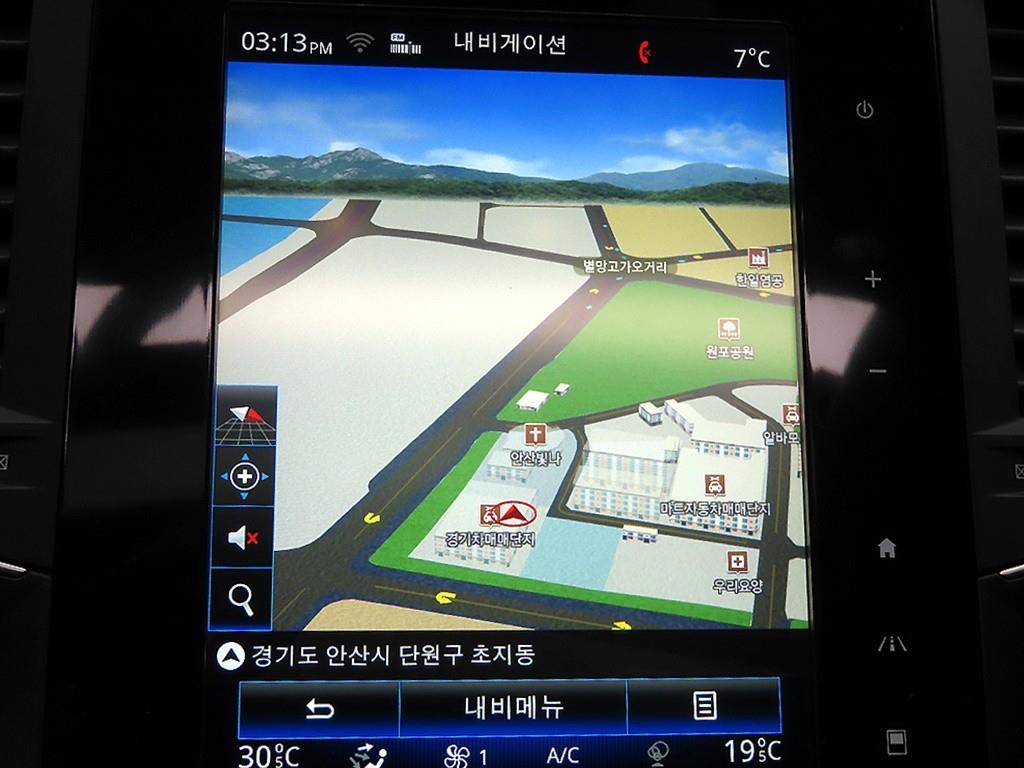Adjust the left 30°C temperature setting
The image size is (1024, 768).
click(x=268, y=754)
